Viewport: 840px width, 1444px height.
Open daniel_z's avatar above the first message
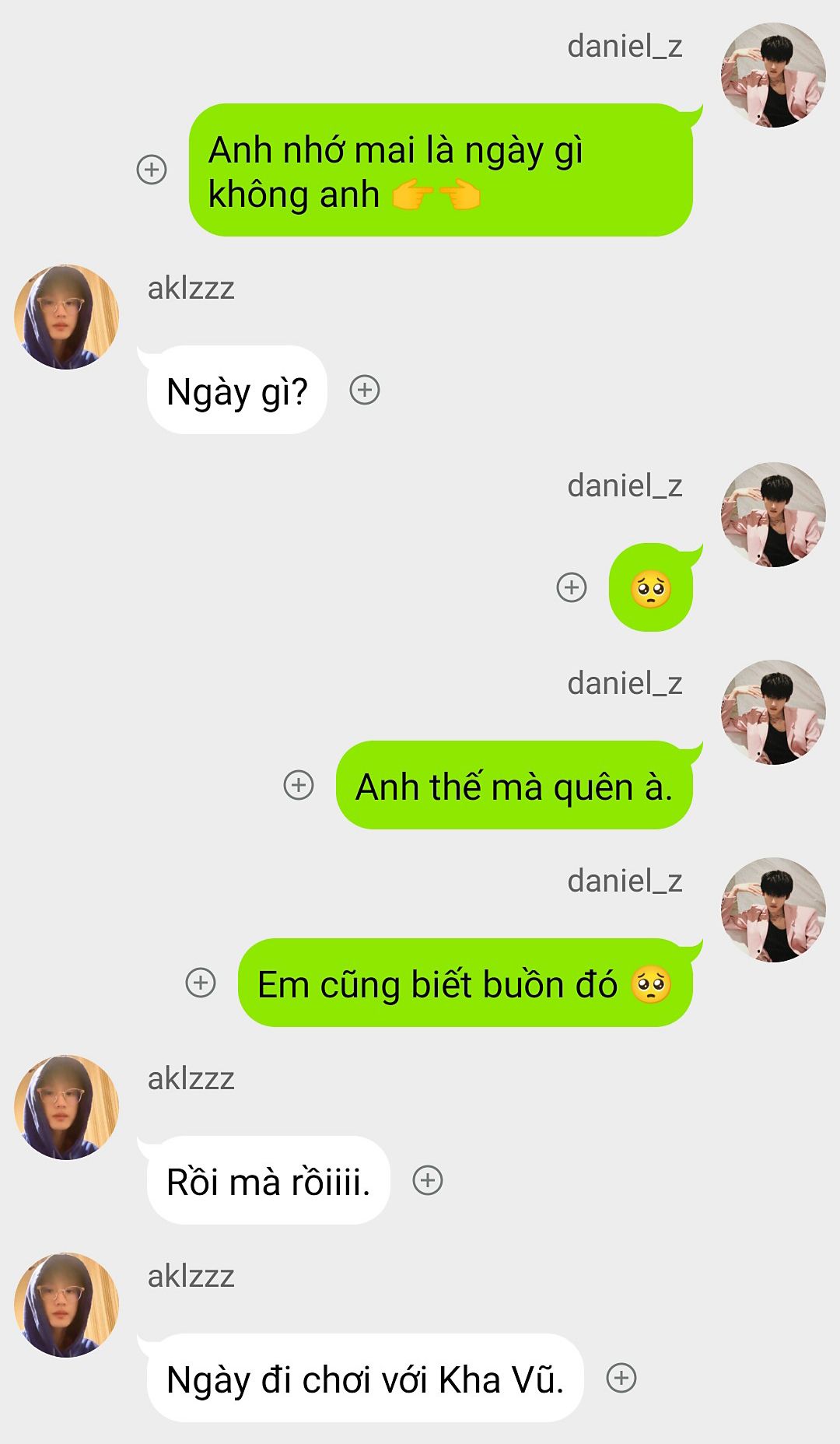[773, 75]
